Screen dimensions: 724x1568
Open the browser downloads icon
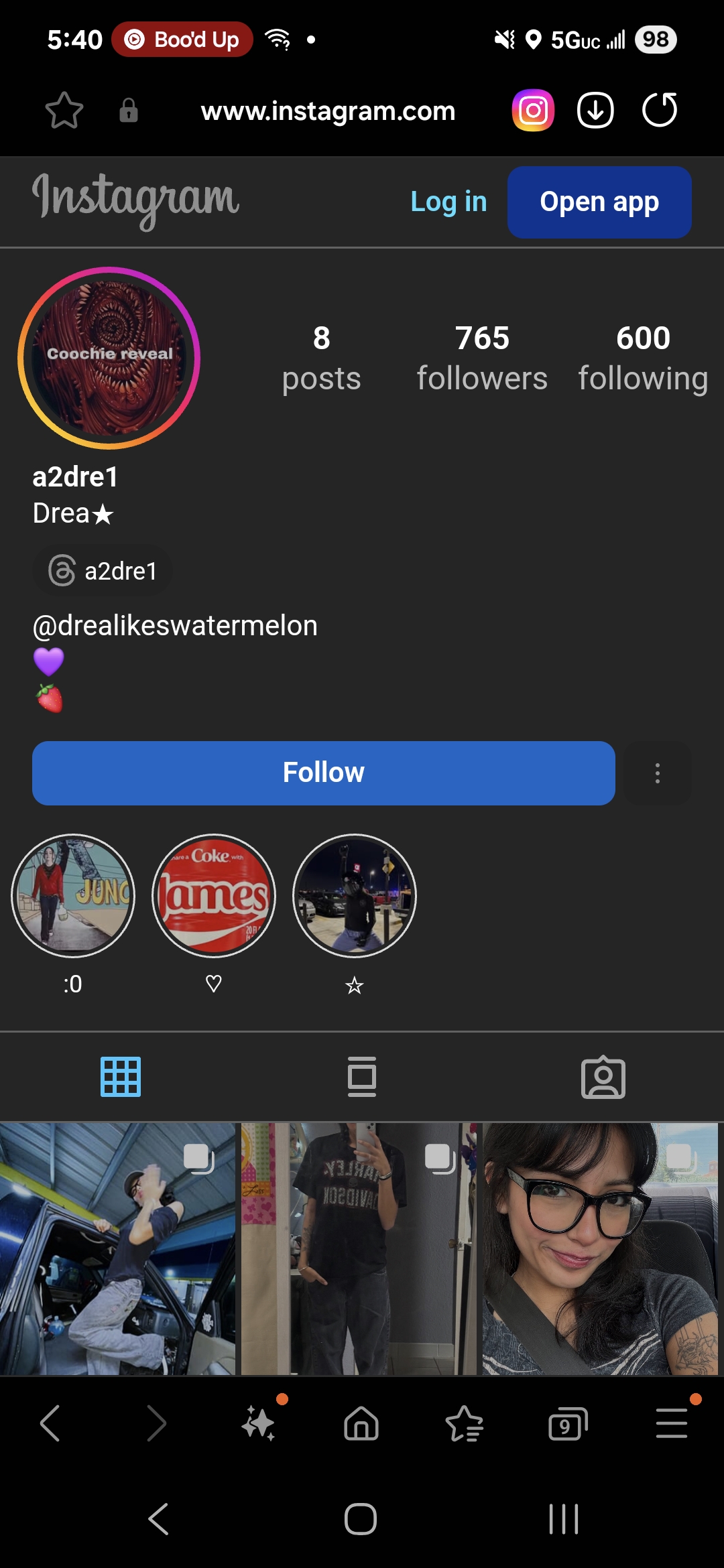[x=595, y=110]
